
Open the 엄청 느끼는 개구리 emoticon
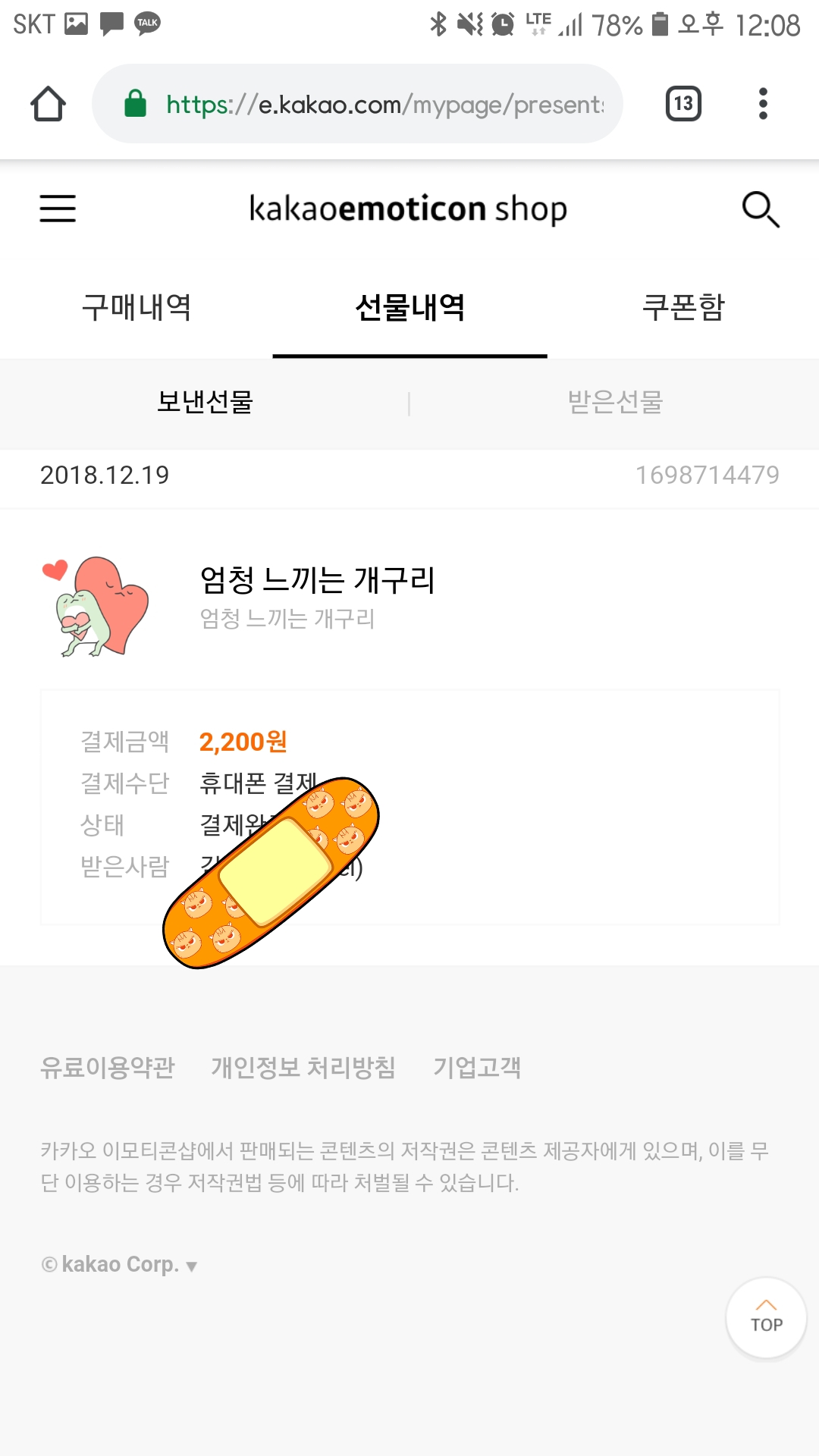tap(317, 580)
